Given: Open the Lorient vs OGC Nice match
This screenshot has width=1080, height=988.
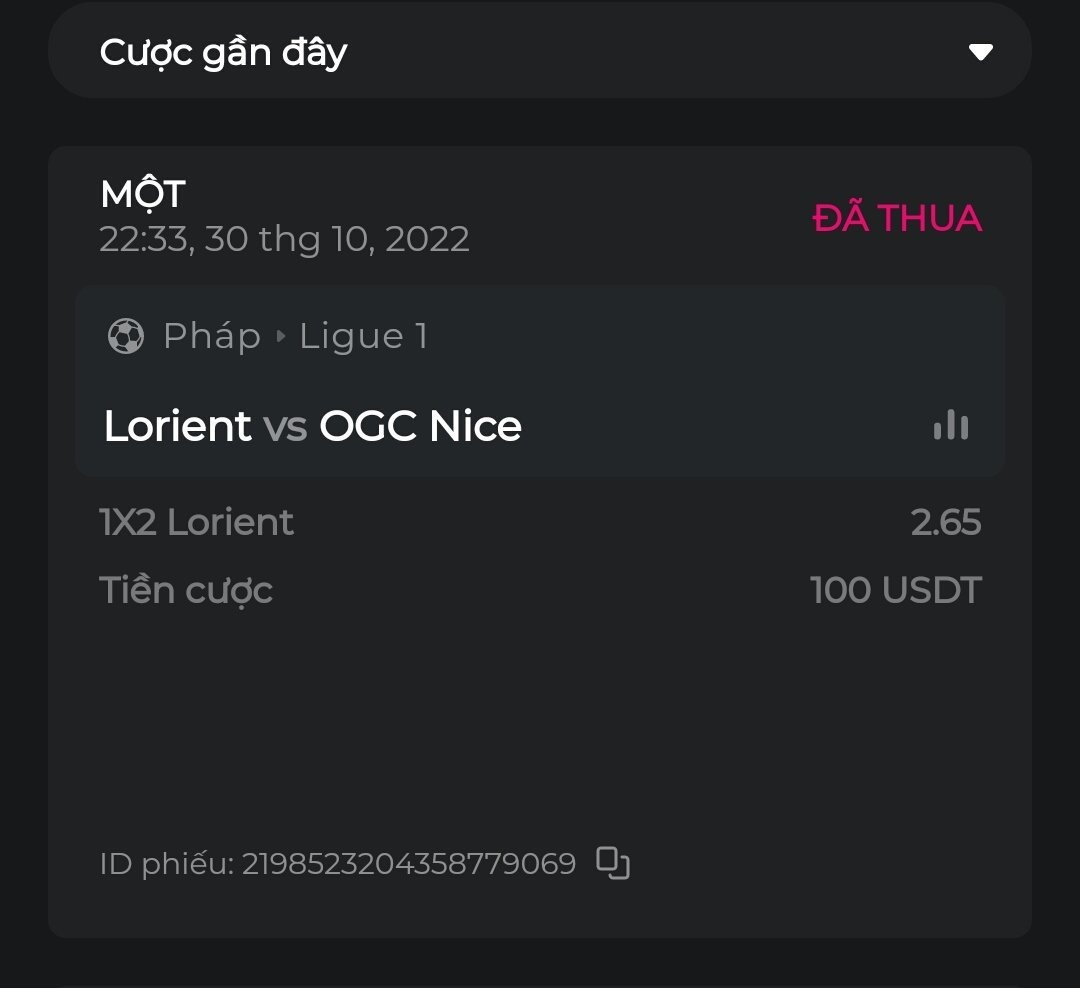Looking at the screenshot, I should coord(313,427).
